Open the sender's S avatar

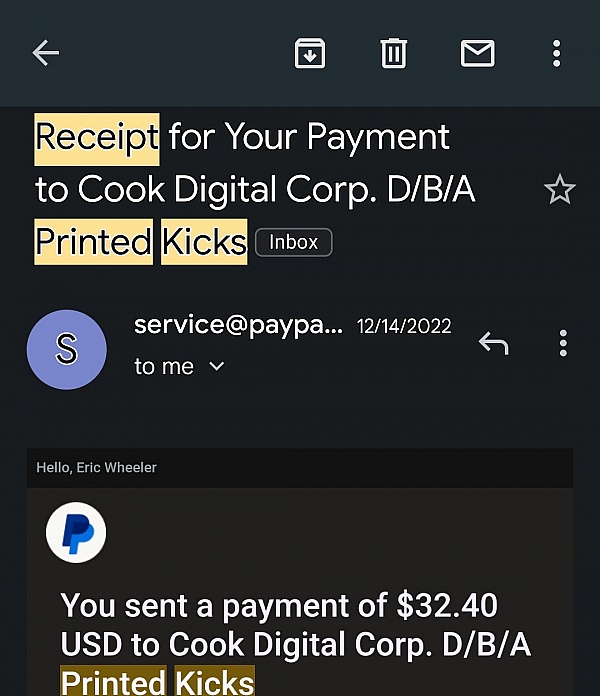point(66,349)
